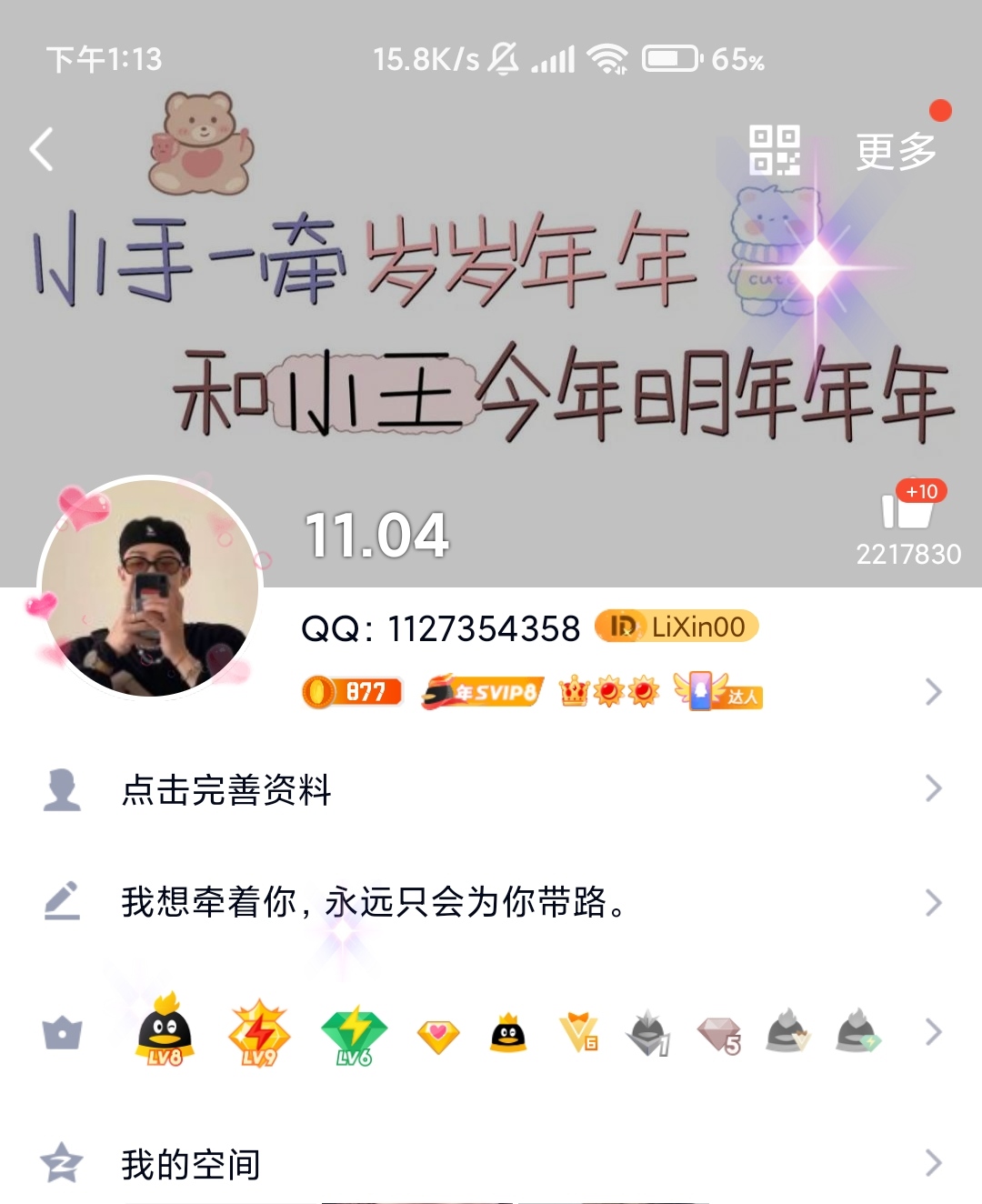Select the green LV6 diamond badge
This screenshot has width=982, height=1204.
pyautogui.click(x=354, y=1033)
